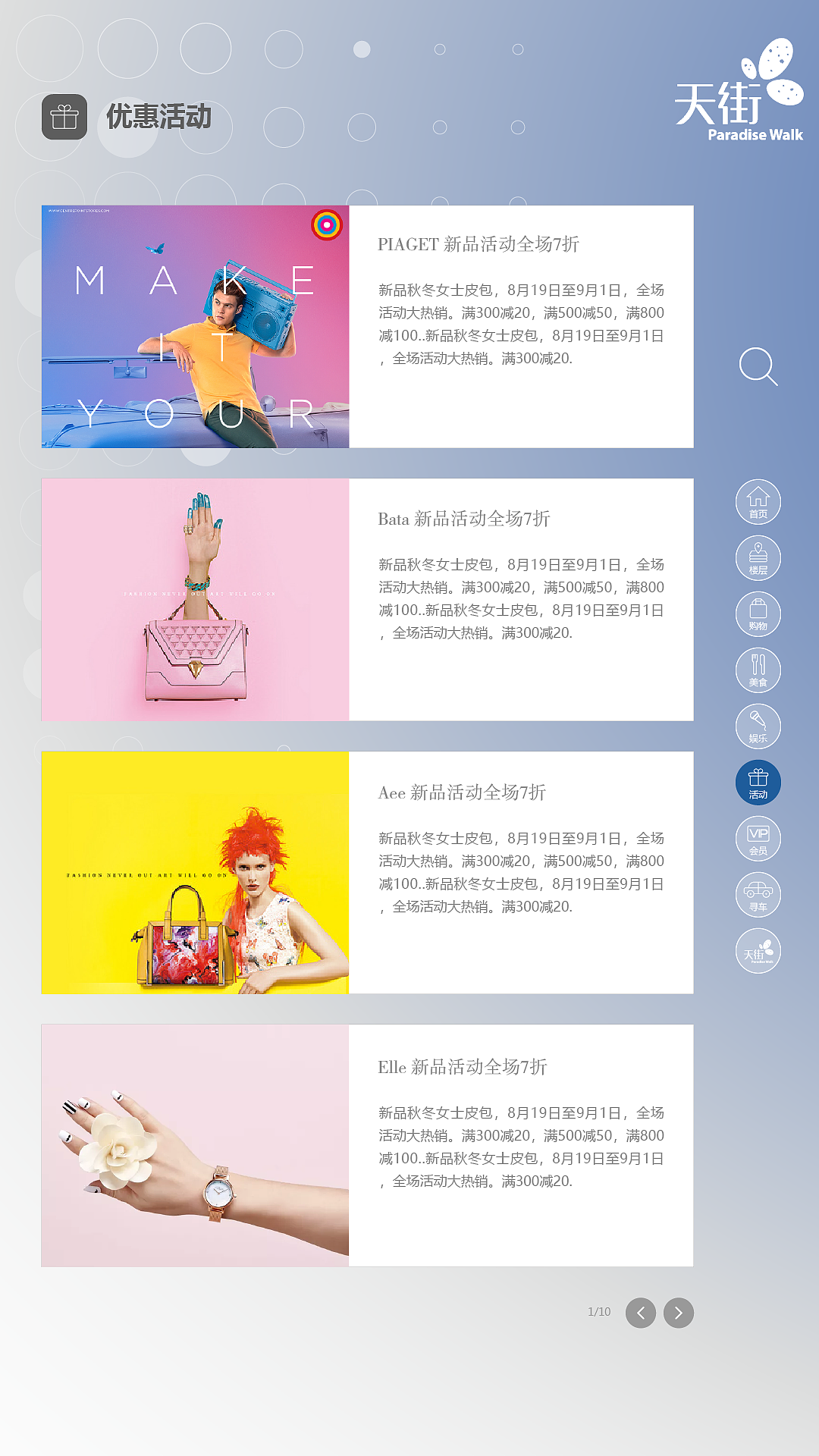Click the 1/10 page indicator
The width and height of the screenshot is (819, 1456).
[x=600, y=1313]
